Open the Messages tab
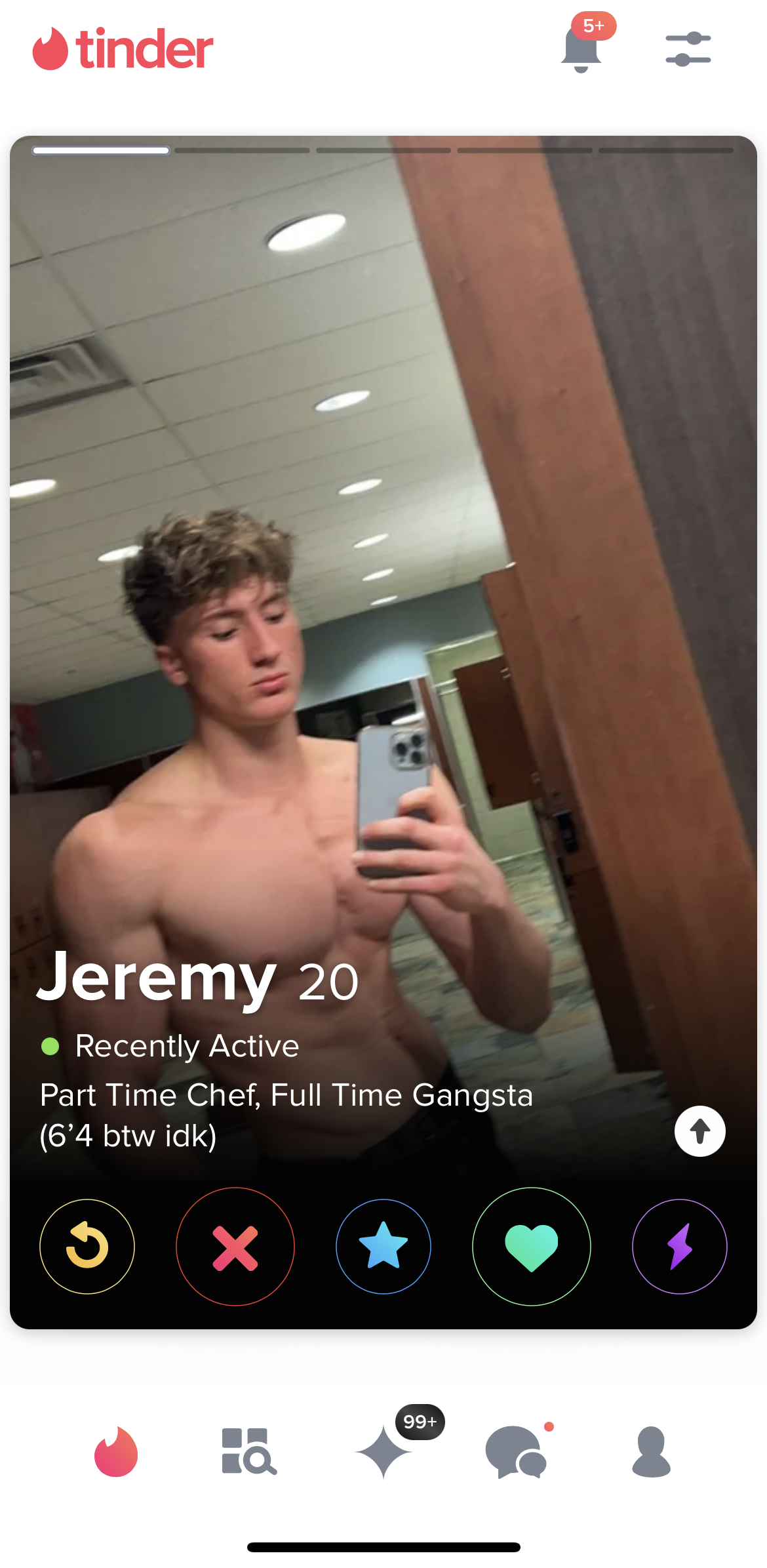Viewport: 767px width, 1568px height. (x=517, y=1452)
